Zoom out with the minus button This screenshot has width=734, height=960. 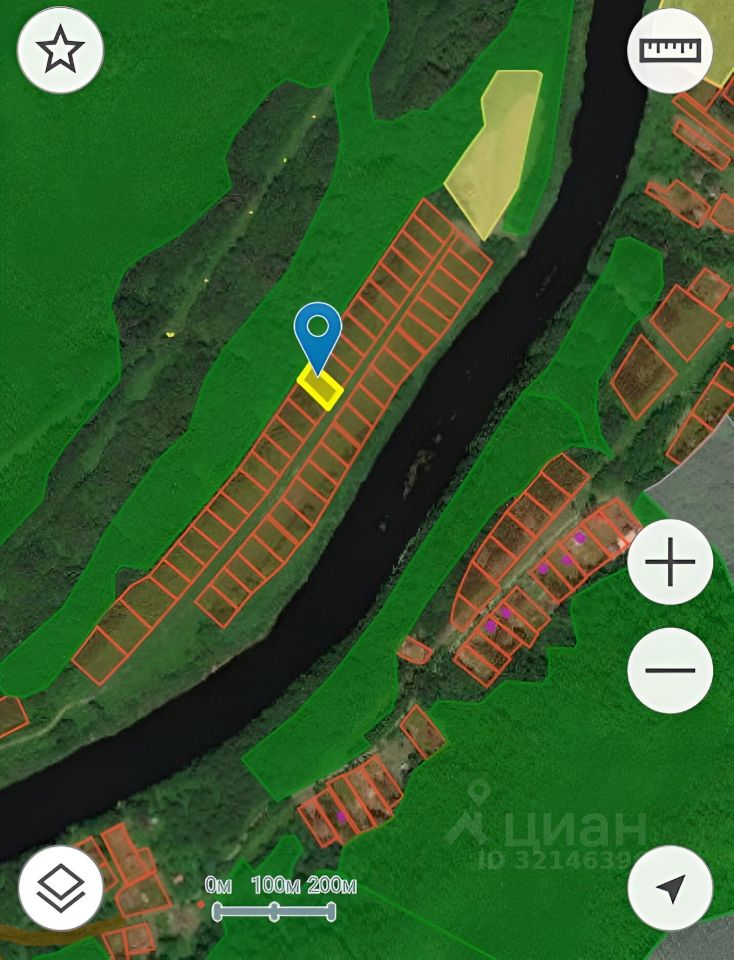pyautogui.click(x=670, y=670)
